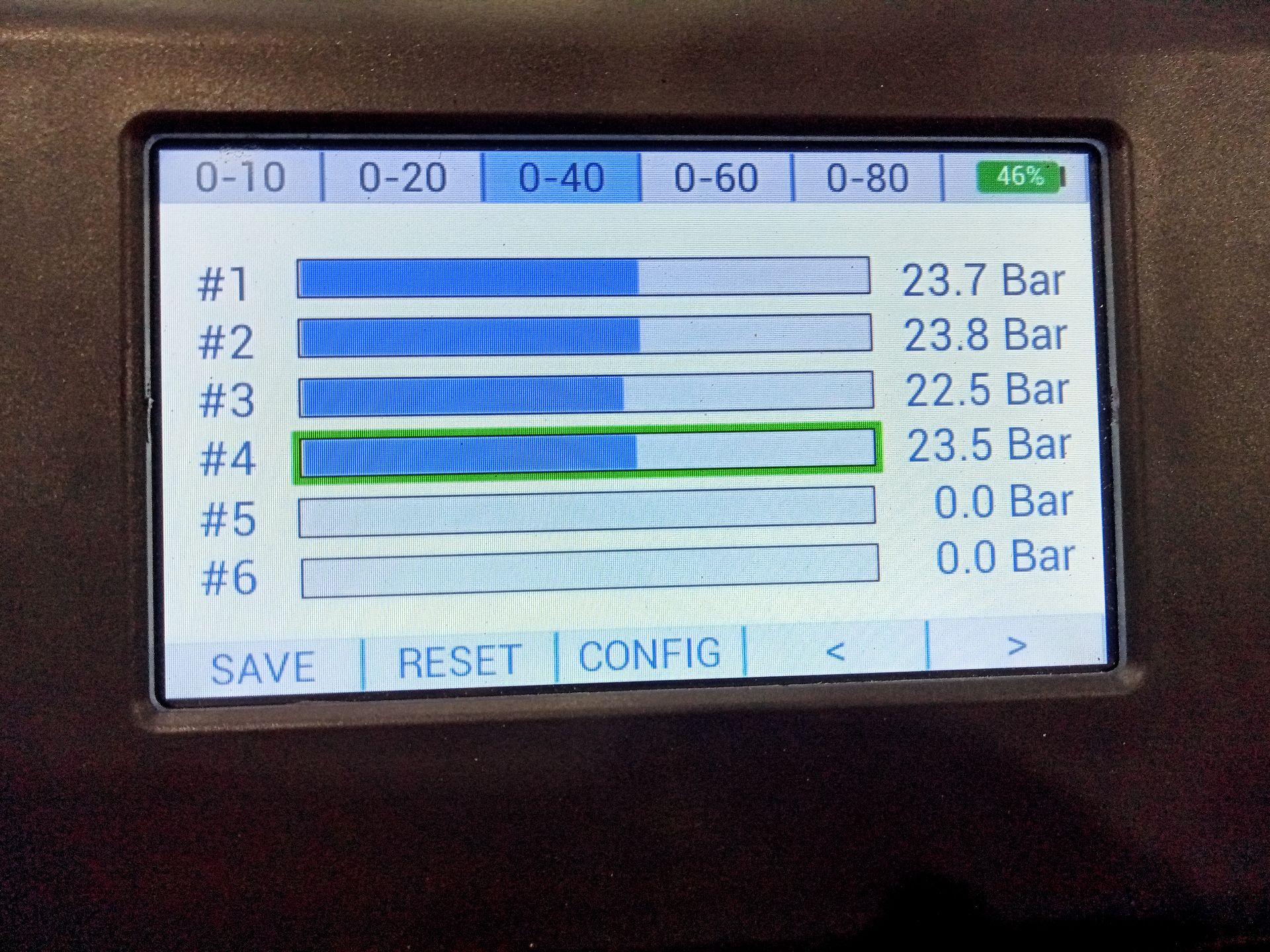Choose the 0-80 range tab
The width and height of the screenshot is (1270, 952).
tap(867, 177)
